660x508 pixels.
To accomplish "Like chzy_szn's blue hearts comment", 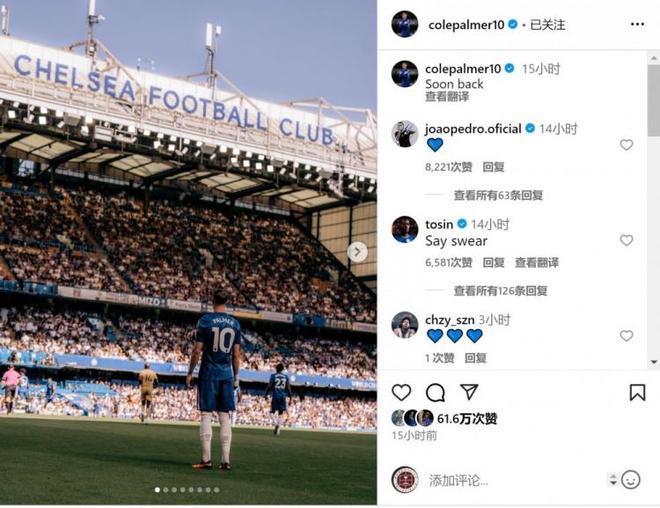I will coord(626,336).
